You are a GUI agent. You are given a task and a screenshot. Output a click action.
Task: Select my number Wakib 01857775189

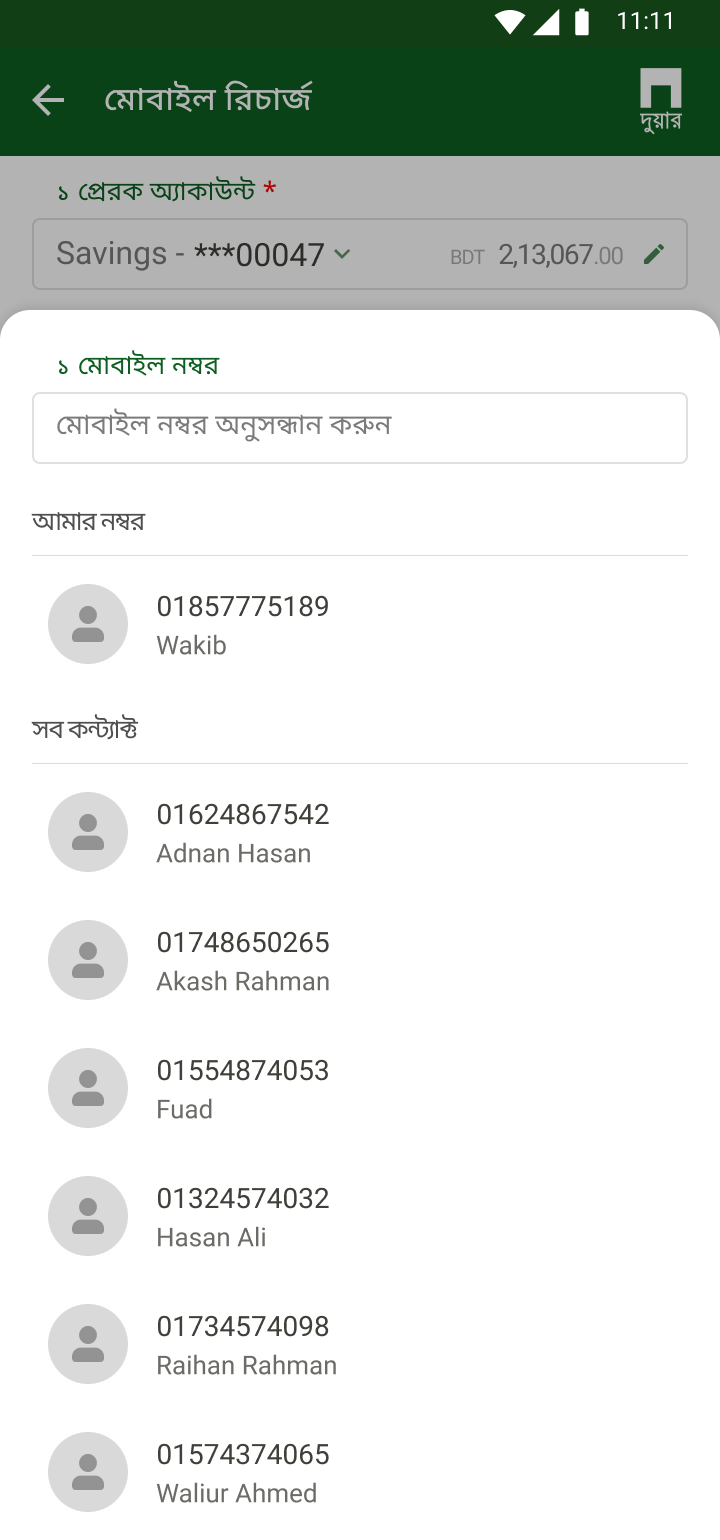point(360,624)
